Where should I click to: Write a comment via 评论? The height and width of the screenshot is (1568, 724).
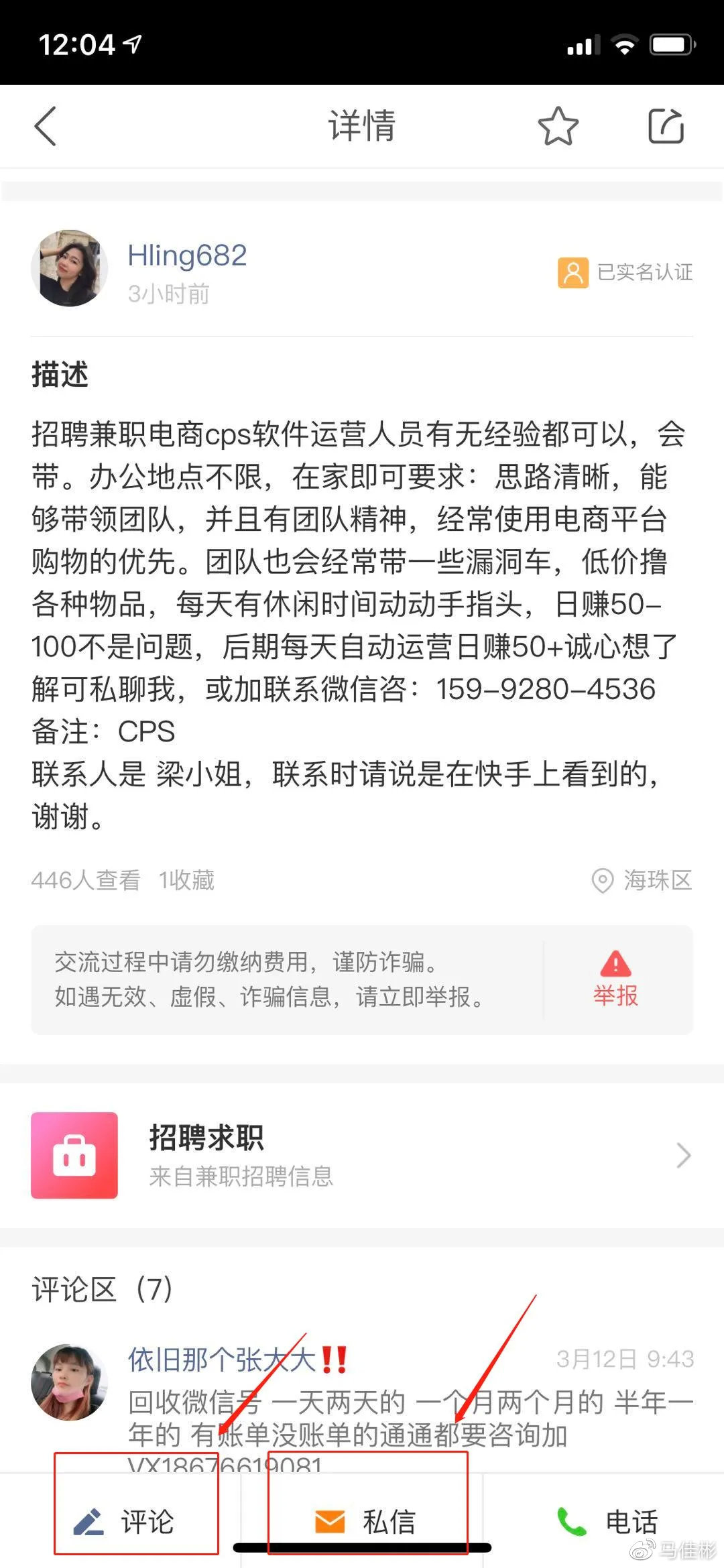pyautogui.click(x=123, y=1521)
